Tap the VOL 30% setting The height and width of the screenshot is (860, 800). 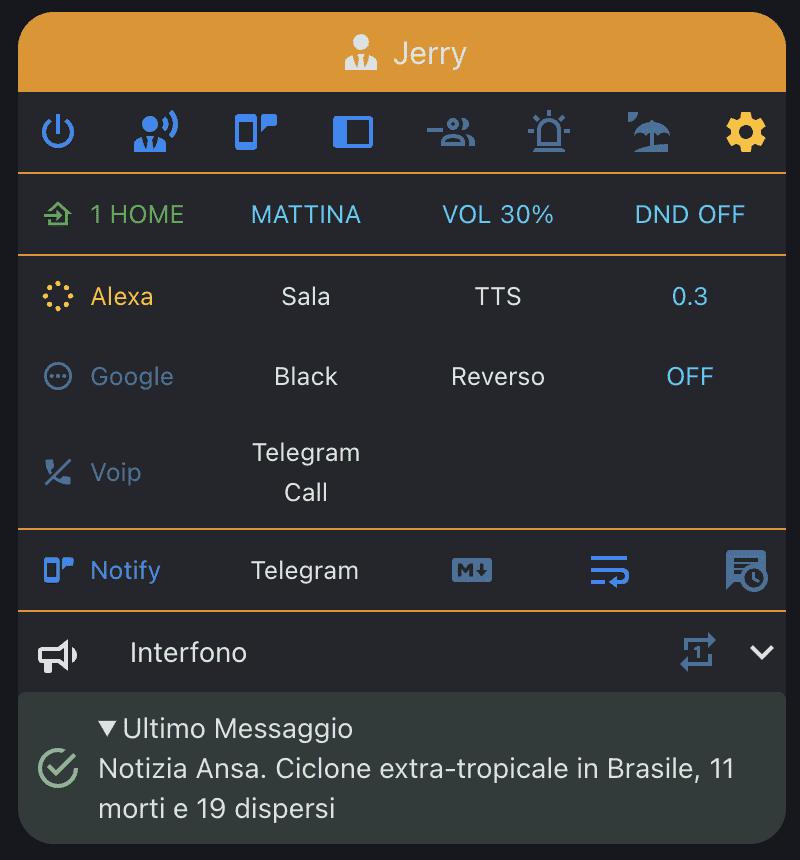point(498,214)
